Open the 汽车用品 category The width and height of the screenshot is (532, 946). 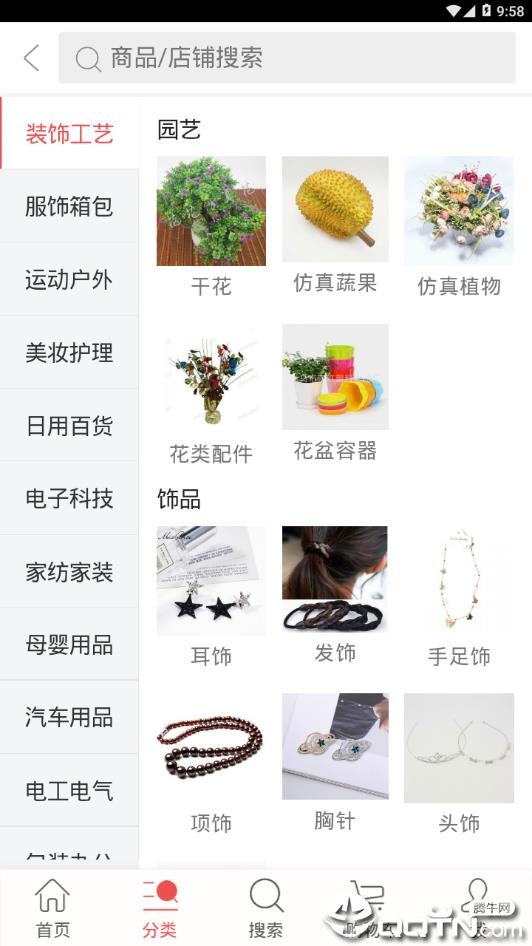[x=69, y=717]
